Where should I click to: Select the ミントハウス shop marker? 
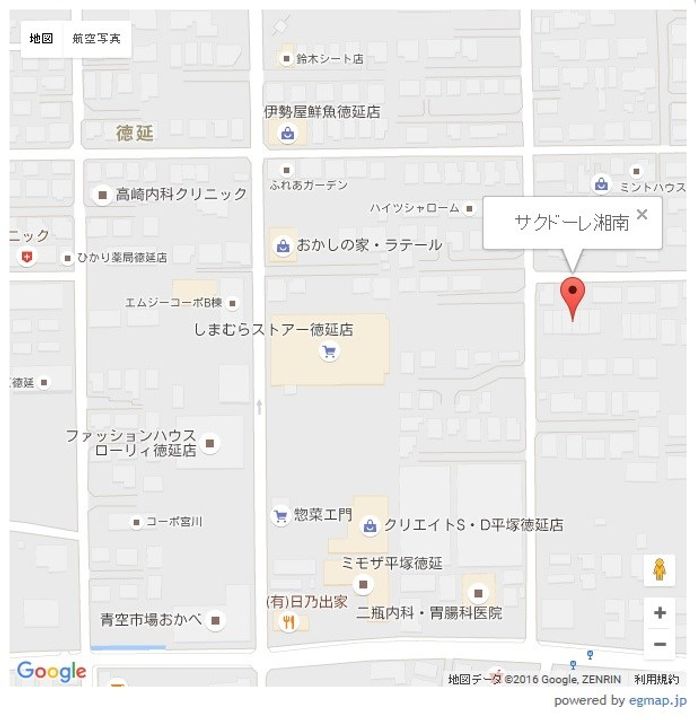tap(601, 185)
